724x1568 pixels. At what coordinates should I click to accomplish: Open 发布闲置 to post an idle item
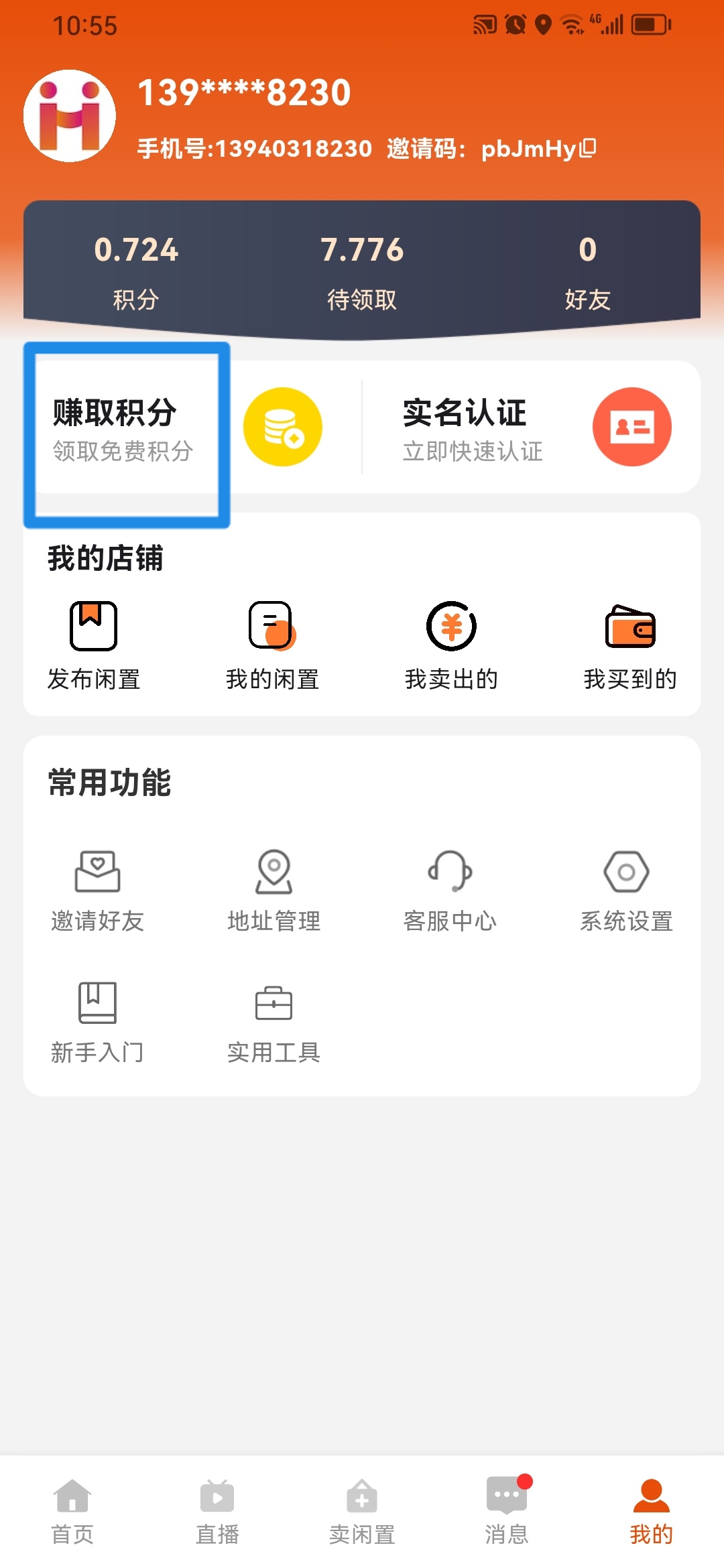pyautogui.click(x=94, y=646)
